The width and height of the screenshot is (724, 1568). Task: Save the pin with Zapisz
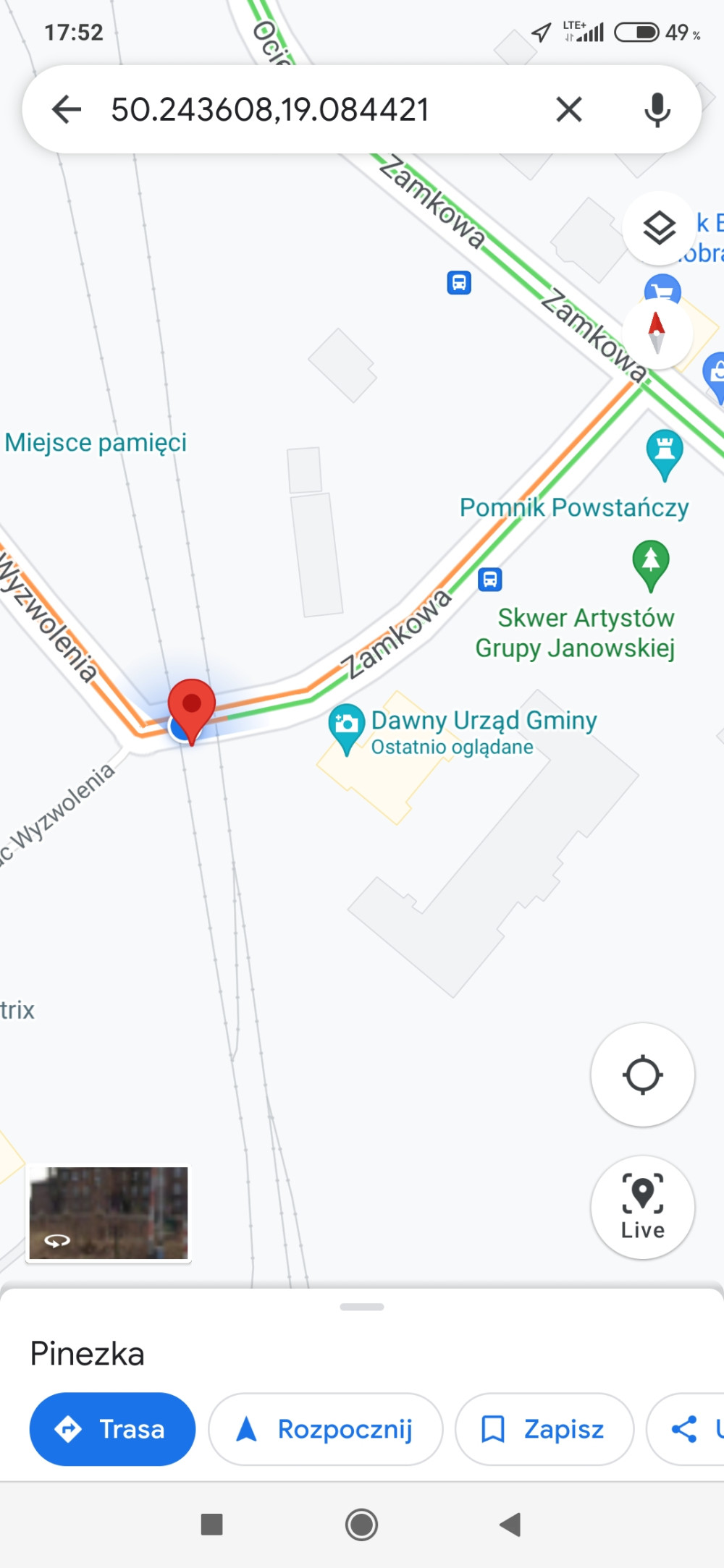544,1429
